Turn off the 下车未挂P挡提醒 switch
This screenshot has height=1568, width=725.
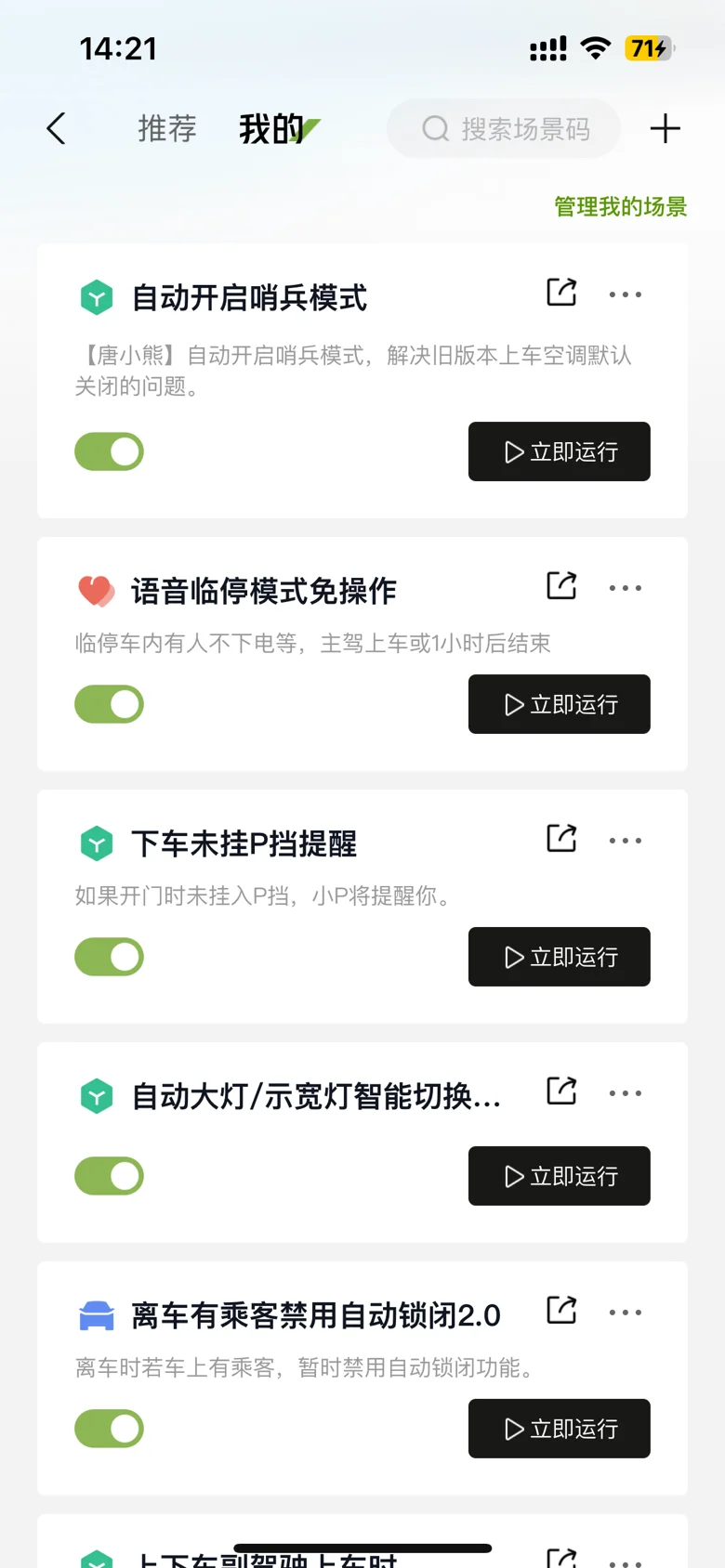[110, 958]
